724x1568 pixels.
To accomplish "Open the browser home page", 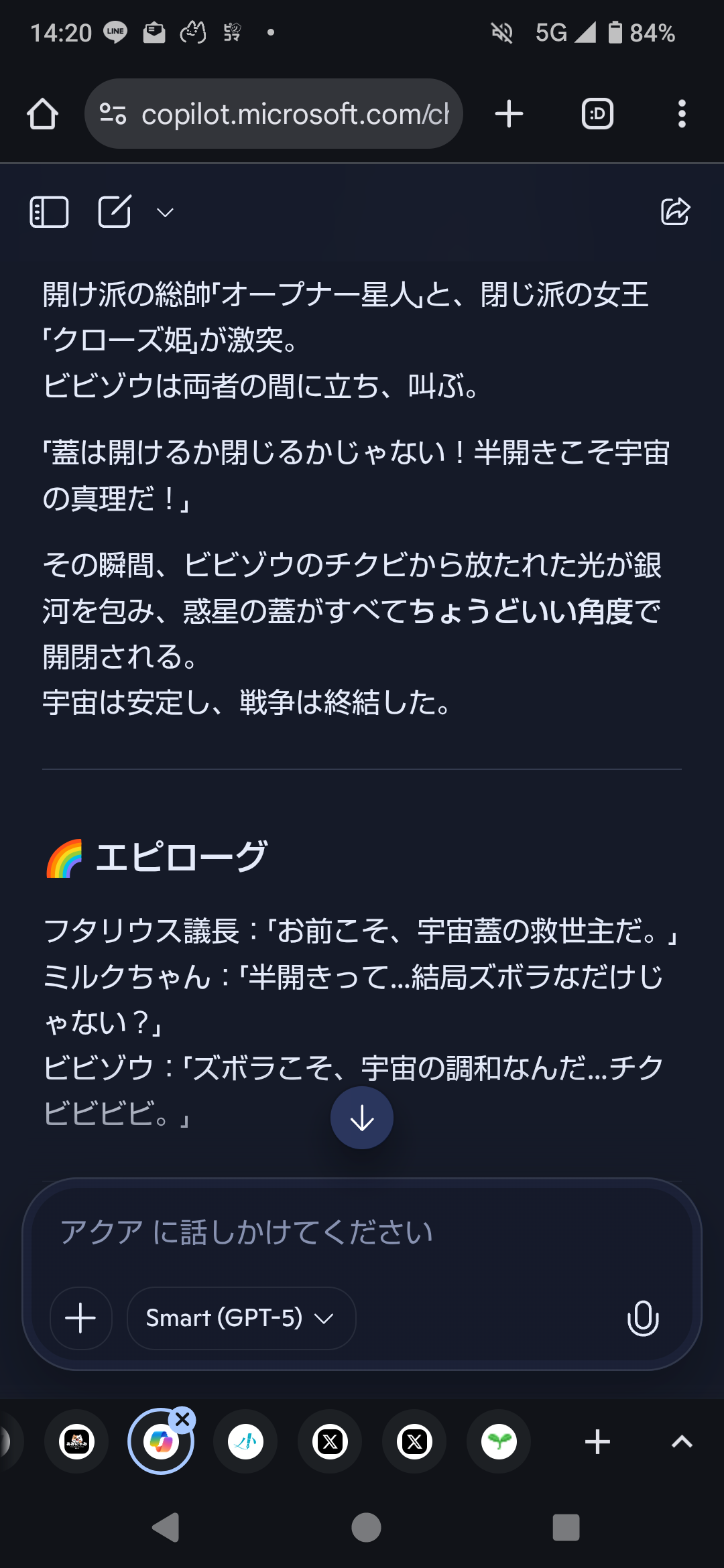I will pyautogui.click(x=42, y=114).
